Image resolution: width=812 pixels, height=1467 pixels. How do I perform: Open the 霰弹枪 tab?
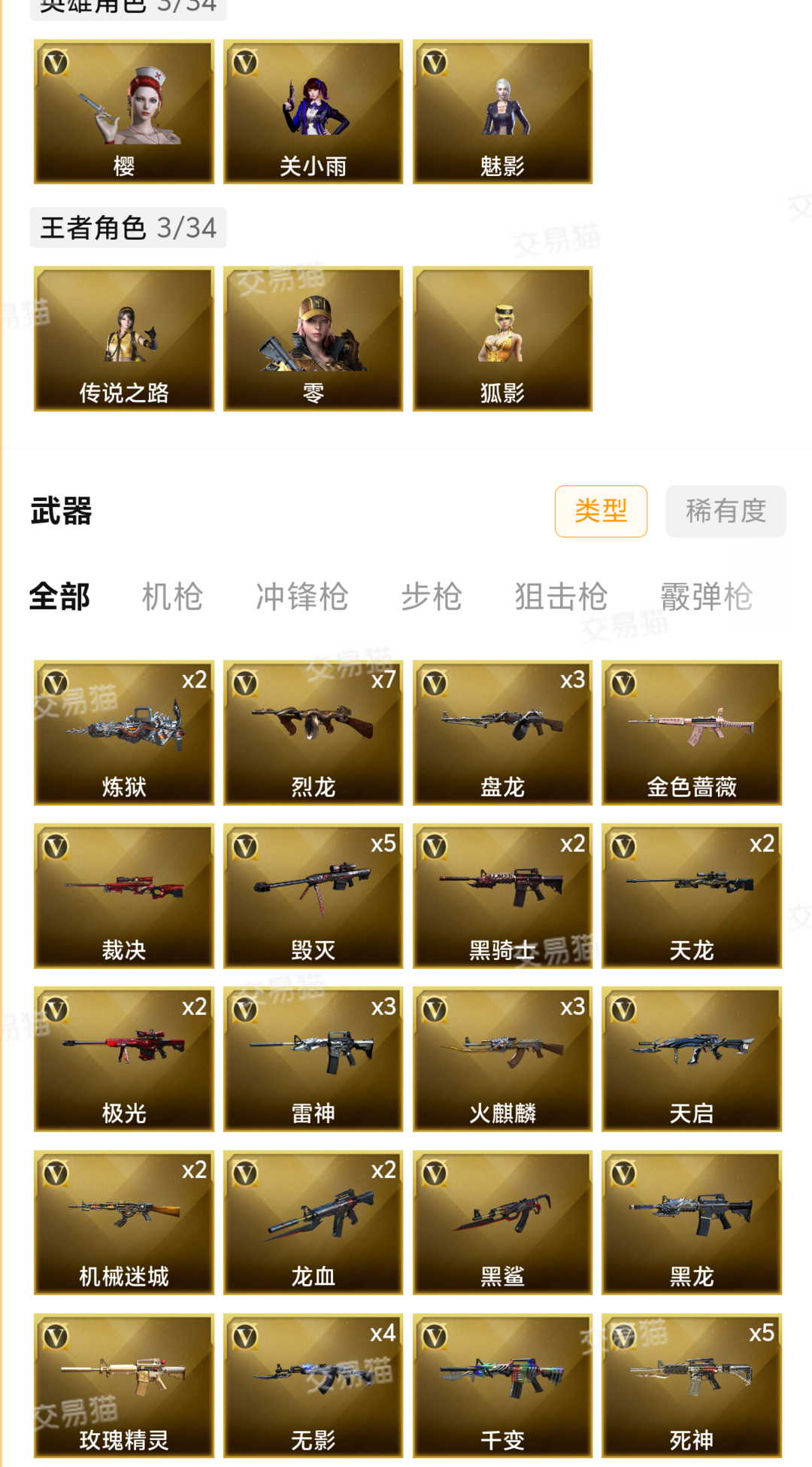pos(707,597)
